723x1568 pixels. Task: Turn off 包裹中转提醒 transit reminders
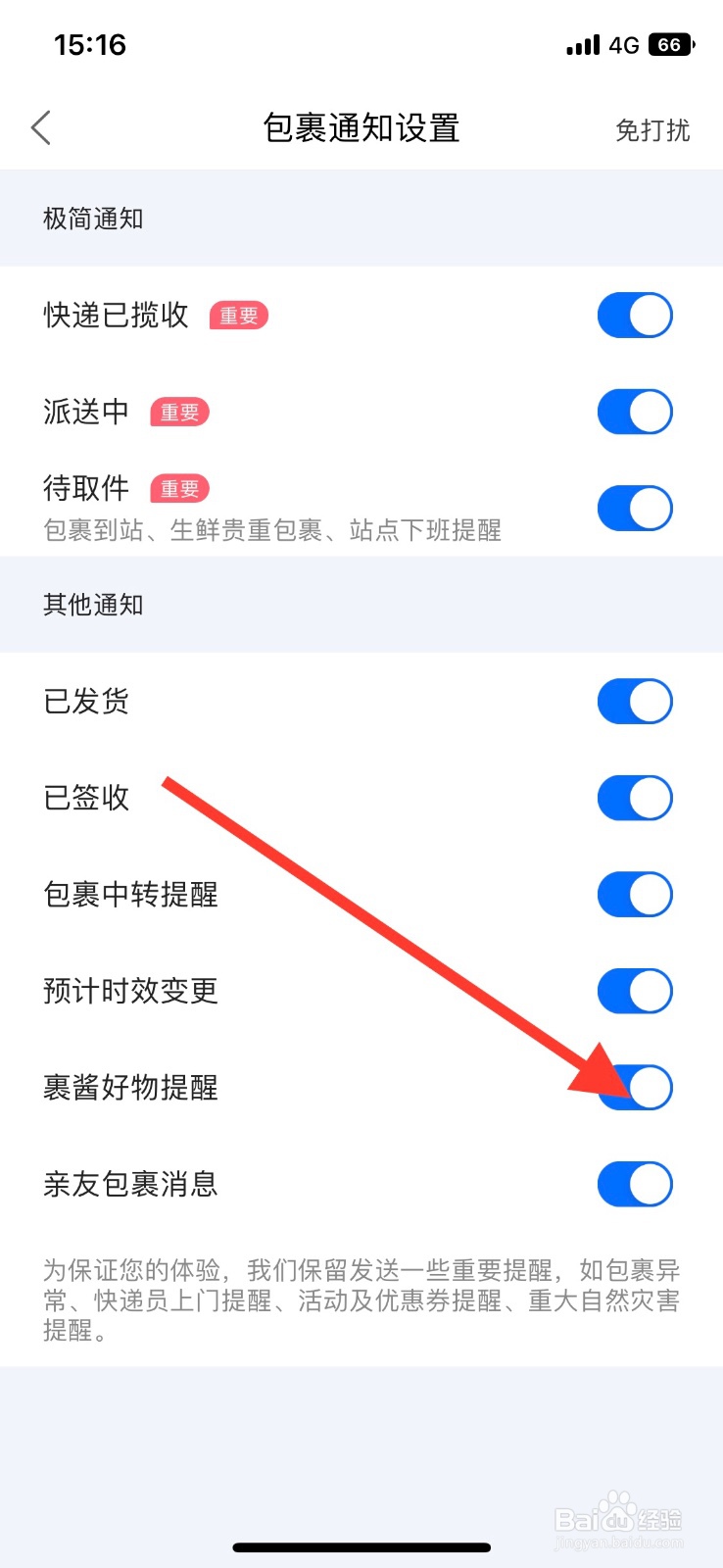click(x=634, y=894)
